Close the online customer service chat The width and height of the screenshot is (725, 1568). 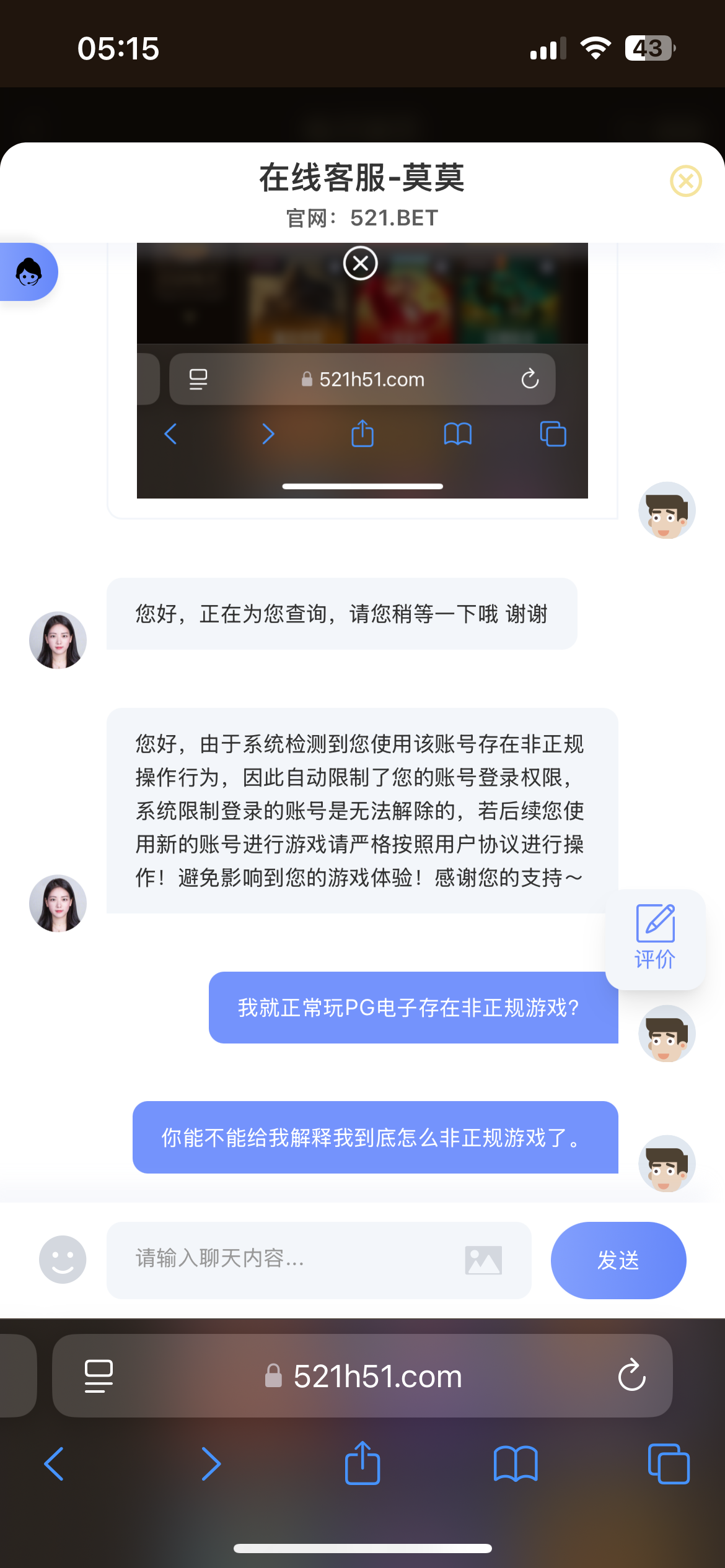[685, 181]
